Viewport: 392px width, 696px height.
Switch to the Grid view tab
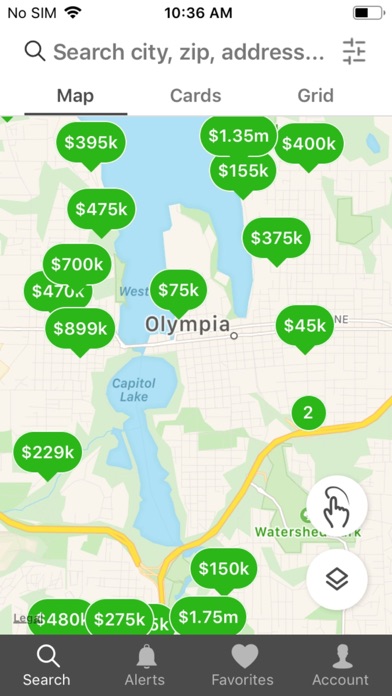[x=316, y=96]
